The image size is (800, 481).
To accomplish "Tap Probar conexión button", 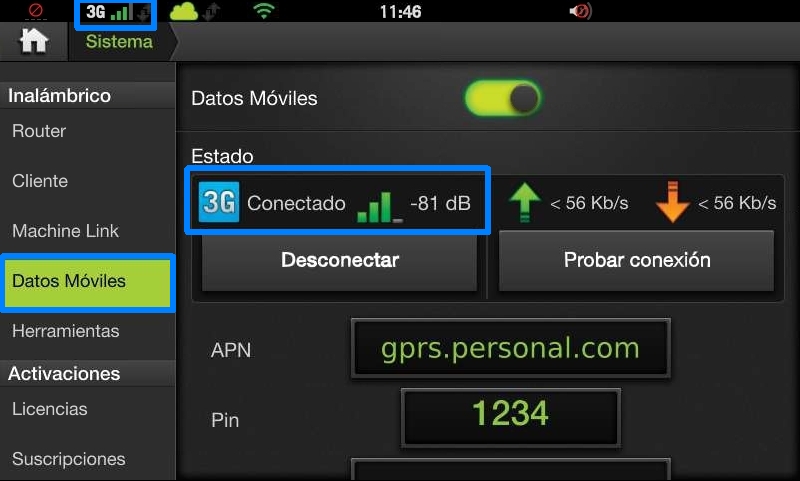I will point(637,261).
